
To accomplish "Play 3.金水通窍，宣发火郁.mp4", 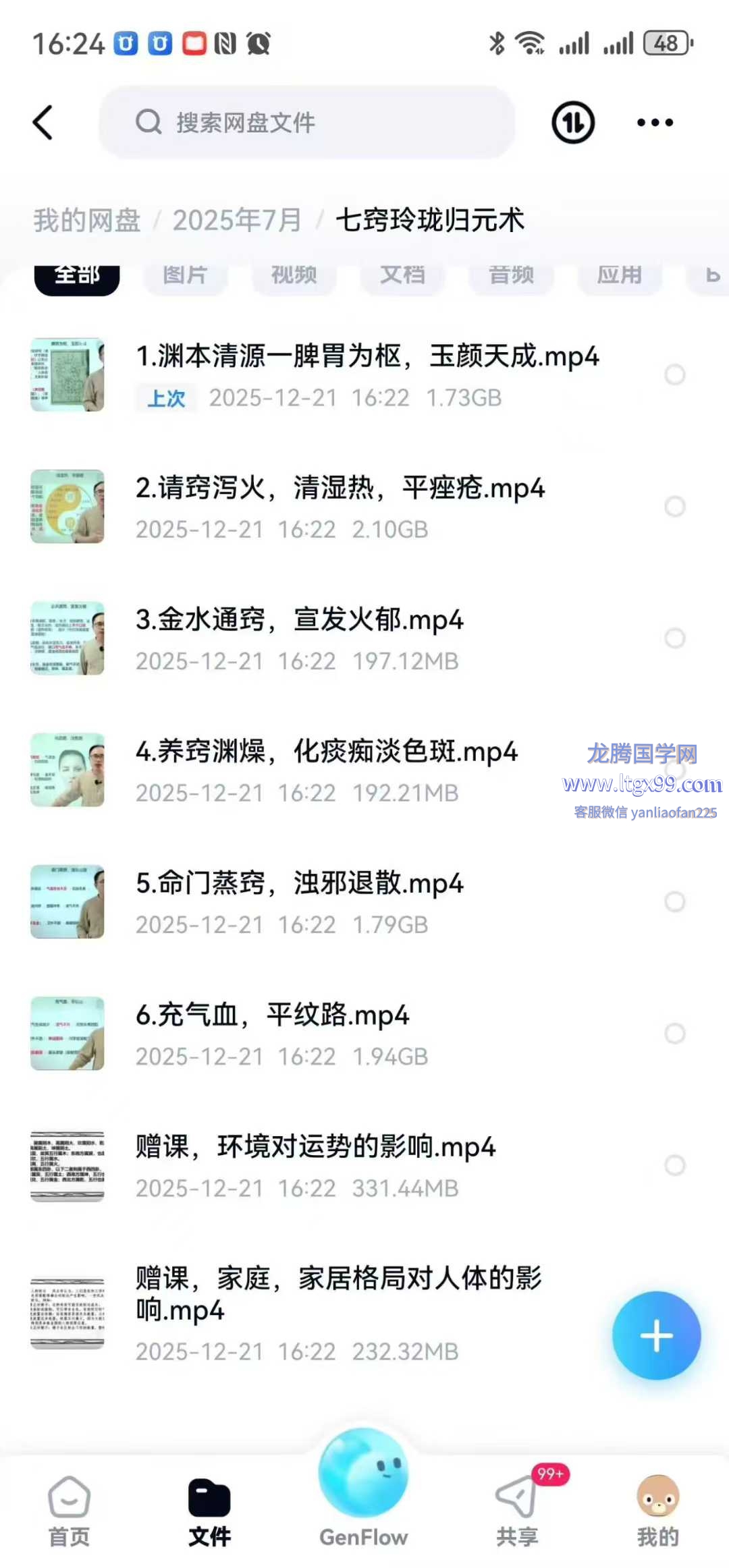I will pyautogui.click(x=300, y=620).
